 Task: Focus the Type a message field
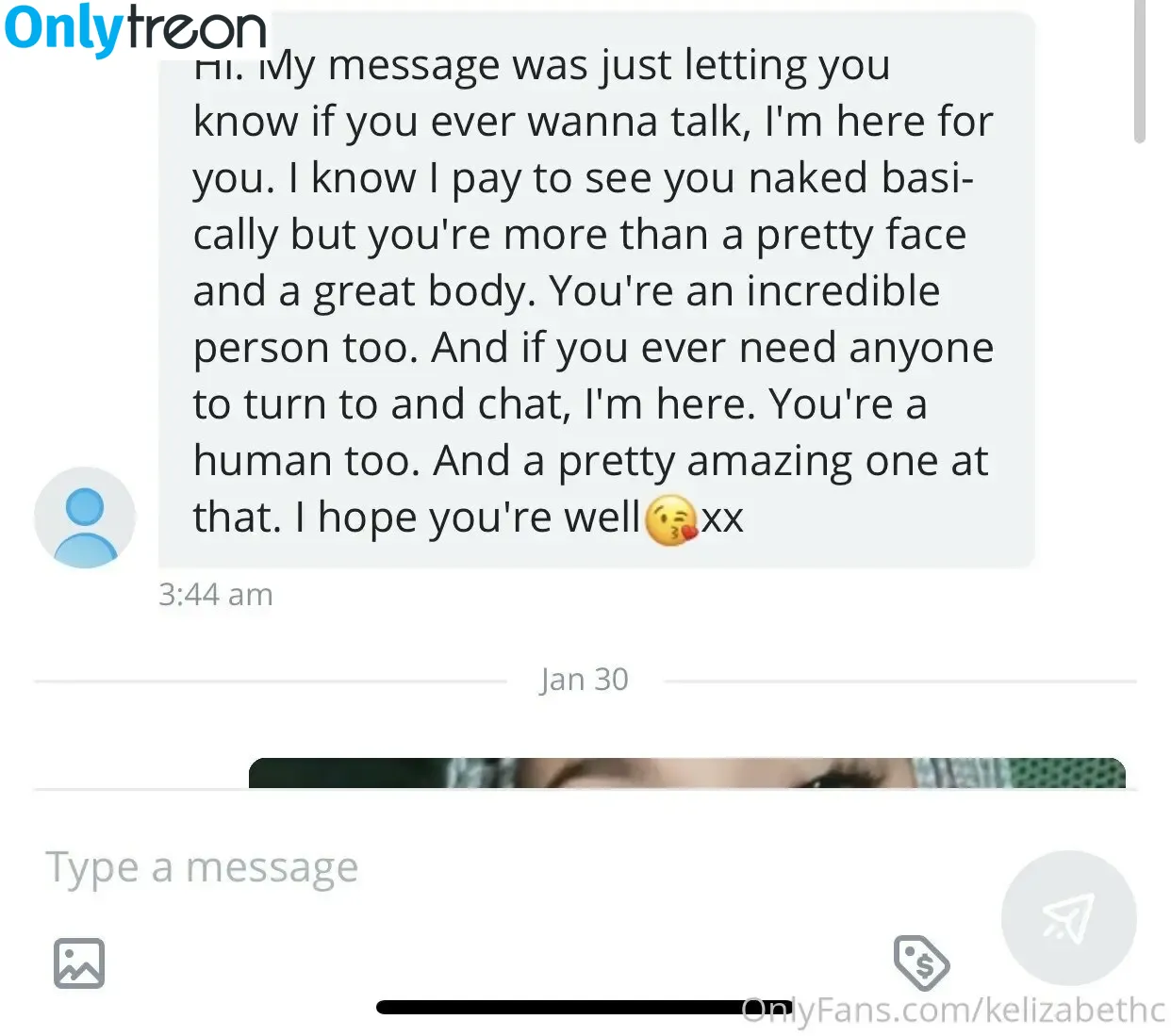click(x=471, y=867)
